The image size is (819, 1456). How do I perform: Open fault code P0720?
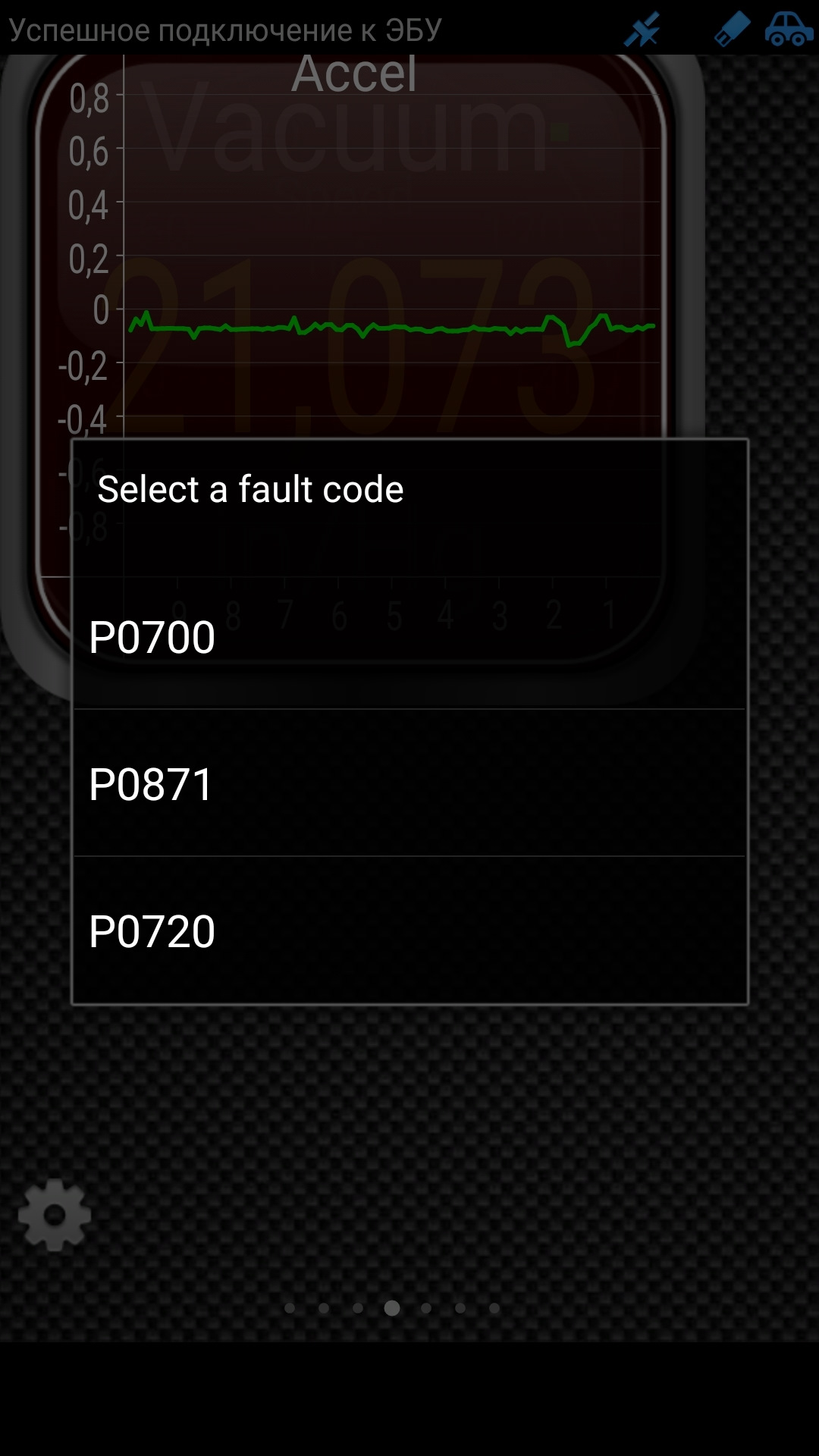[x=409, y=931]
